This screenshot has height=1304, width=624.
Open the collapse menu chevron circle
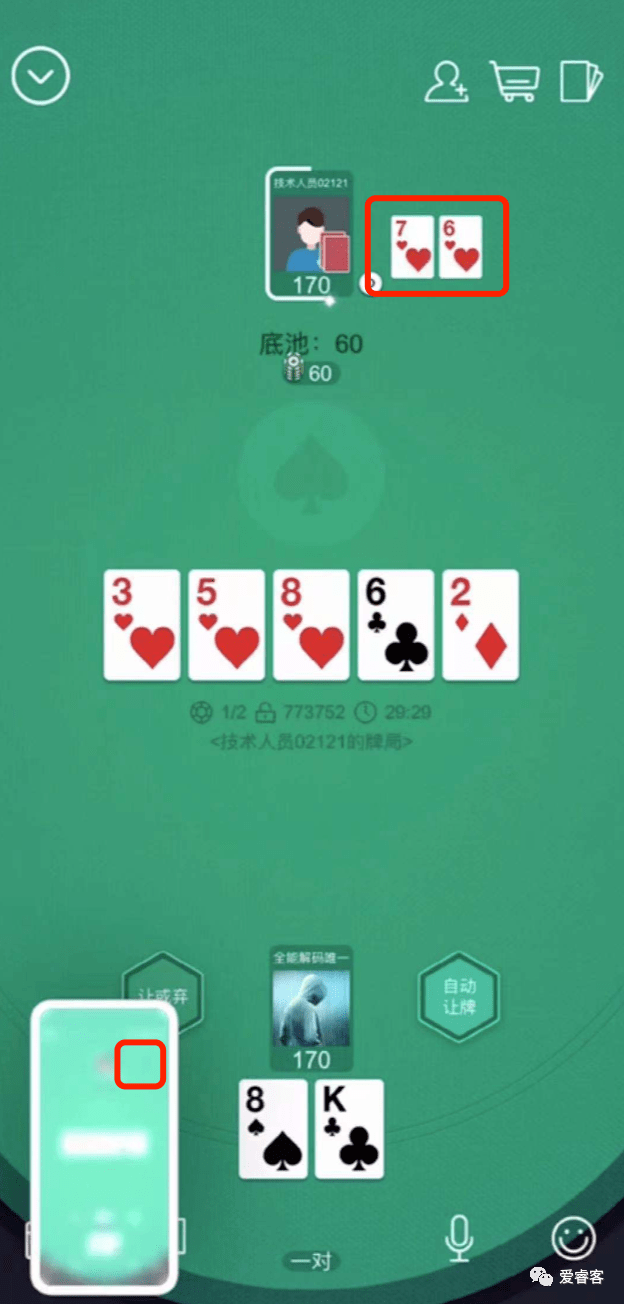click(x=40, y=76)
